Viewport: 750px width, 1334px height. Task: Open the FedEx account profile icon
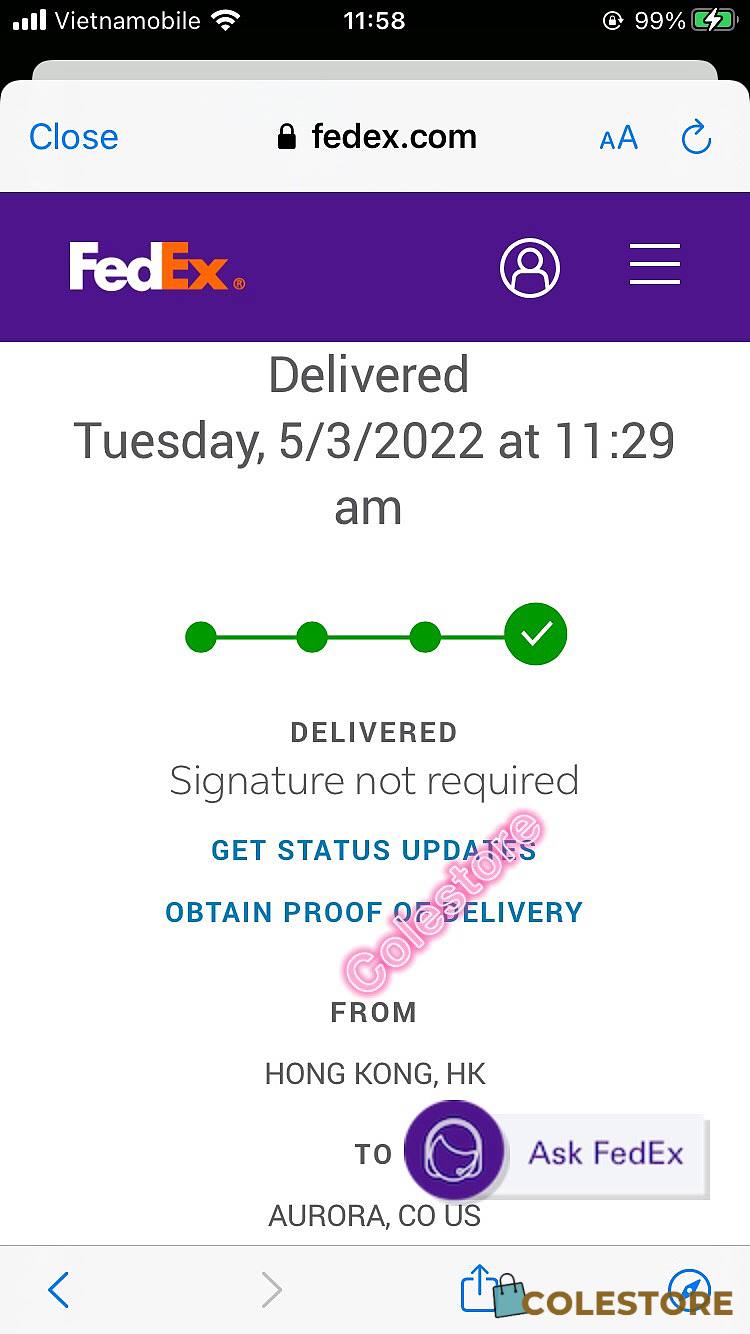pyautogui.click(x=529, y=267)
